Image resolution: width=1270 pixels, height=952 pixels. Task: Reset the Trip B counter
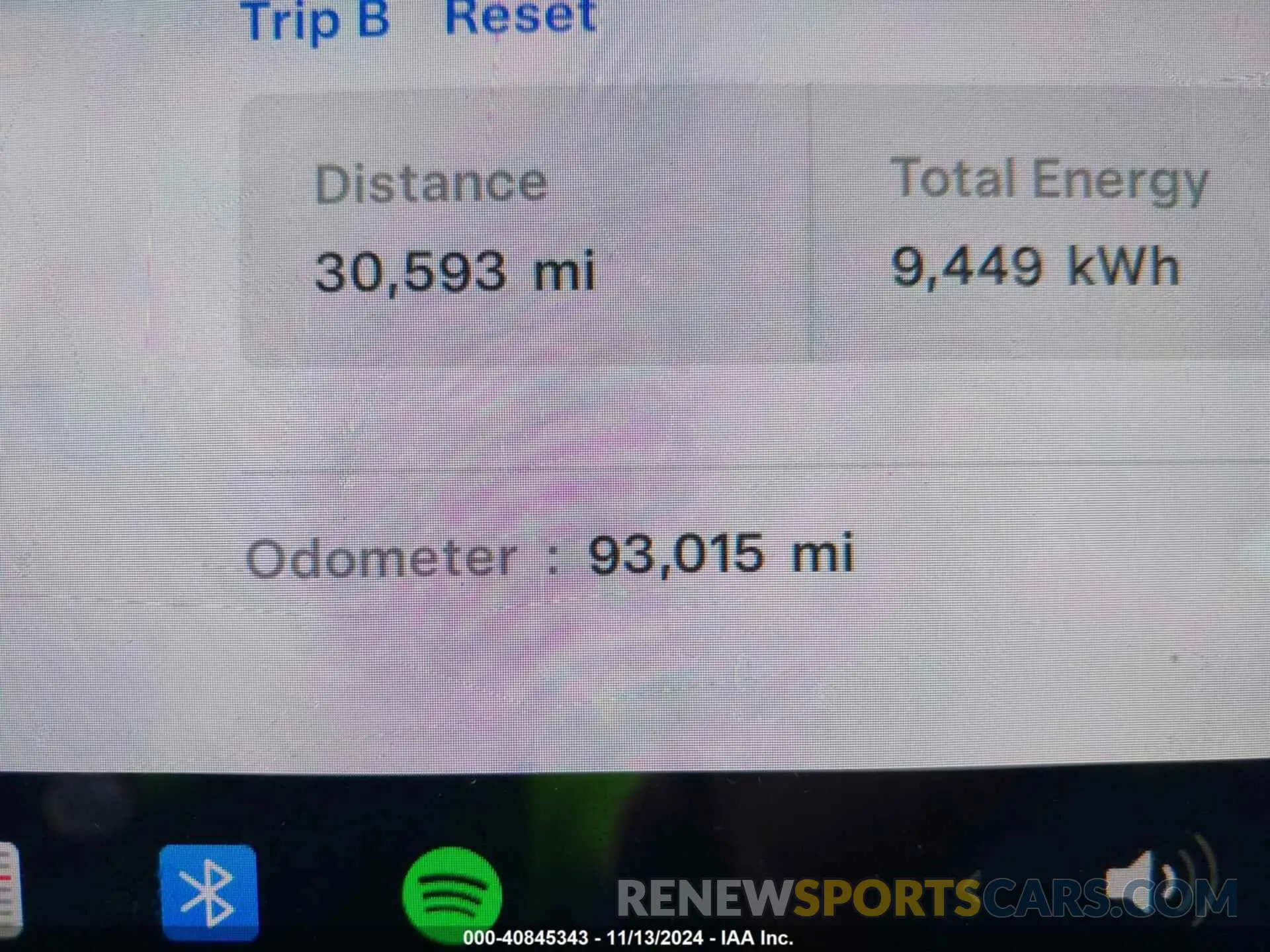521,17
